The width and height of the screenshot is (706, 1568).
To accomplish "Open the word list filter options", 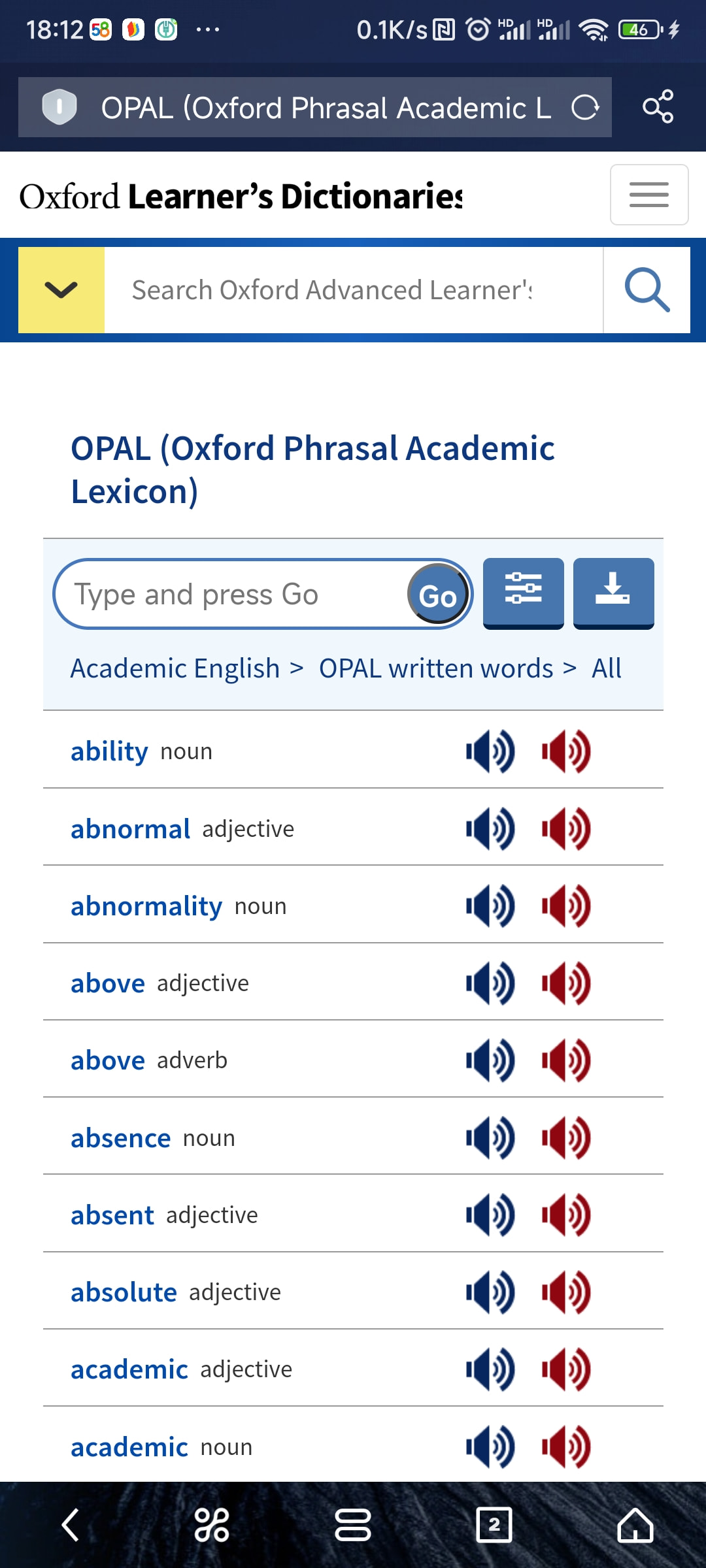I will (x=523, y=593).
